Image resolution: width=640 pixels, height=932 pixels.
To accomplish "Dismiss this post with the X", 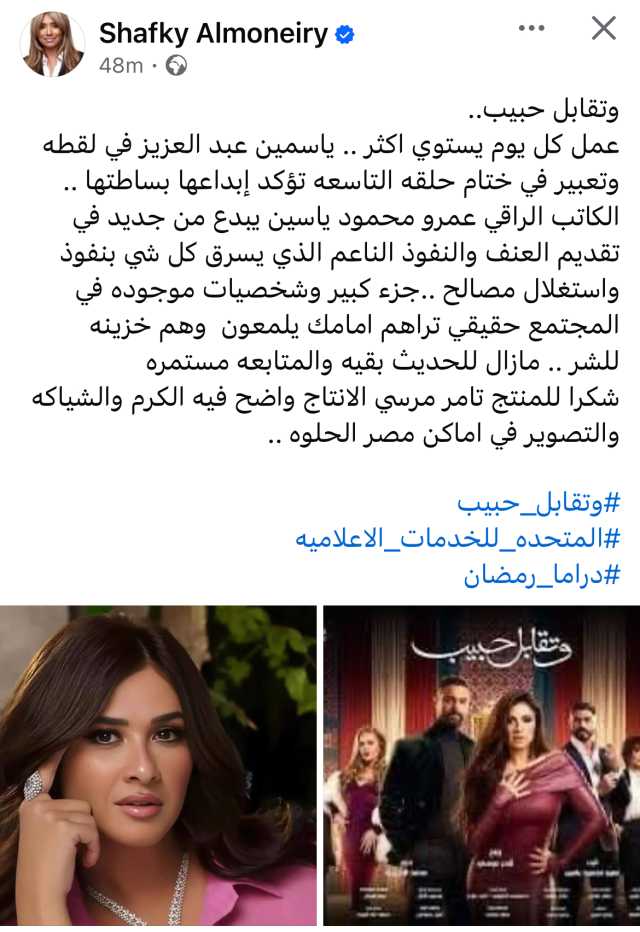I will 604,30.
